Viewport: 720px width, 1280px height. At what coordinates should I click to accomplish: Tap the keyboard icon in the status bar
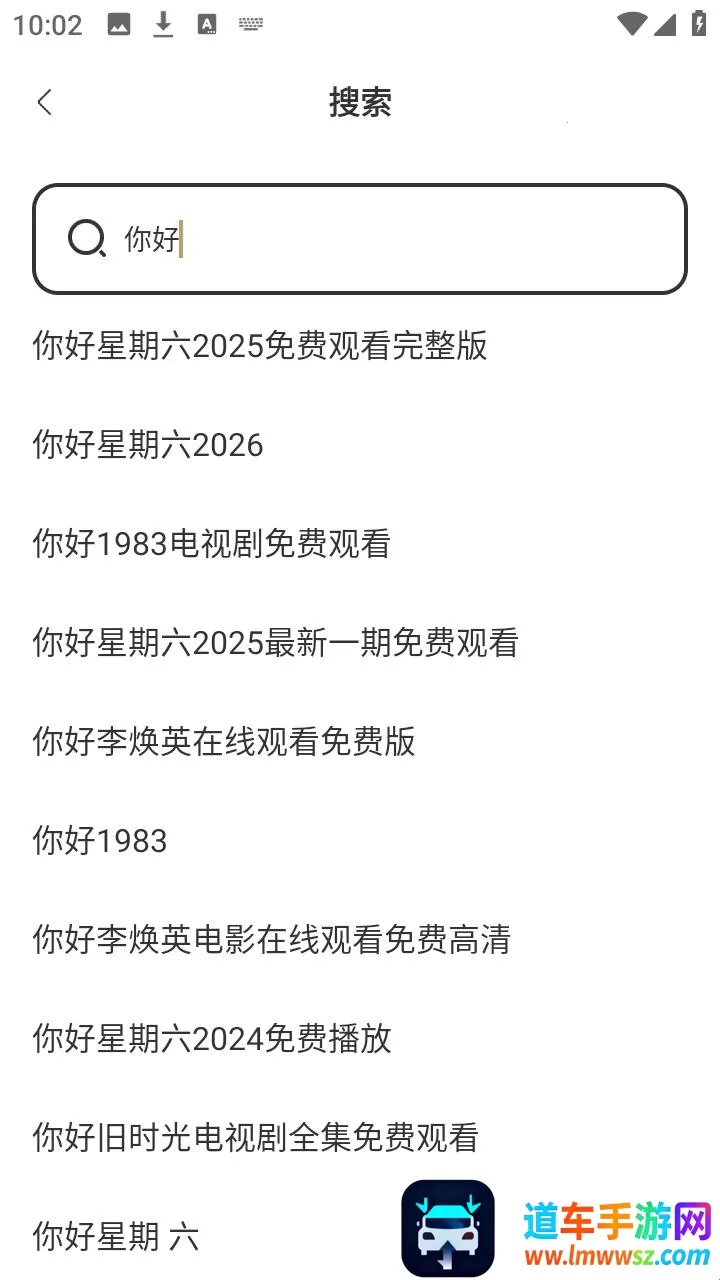(250, 24)
